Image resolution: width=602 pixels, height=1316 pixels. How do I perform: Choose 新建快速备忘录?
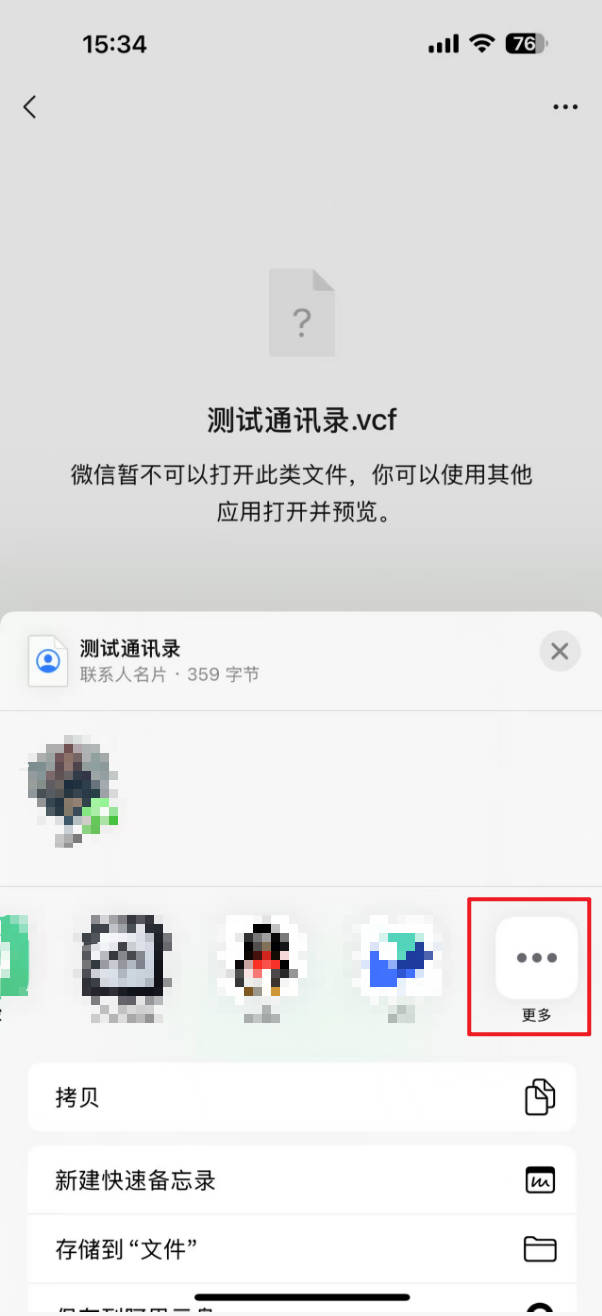pyautogui.click(x=301, y=1180)
